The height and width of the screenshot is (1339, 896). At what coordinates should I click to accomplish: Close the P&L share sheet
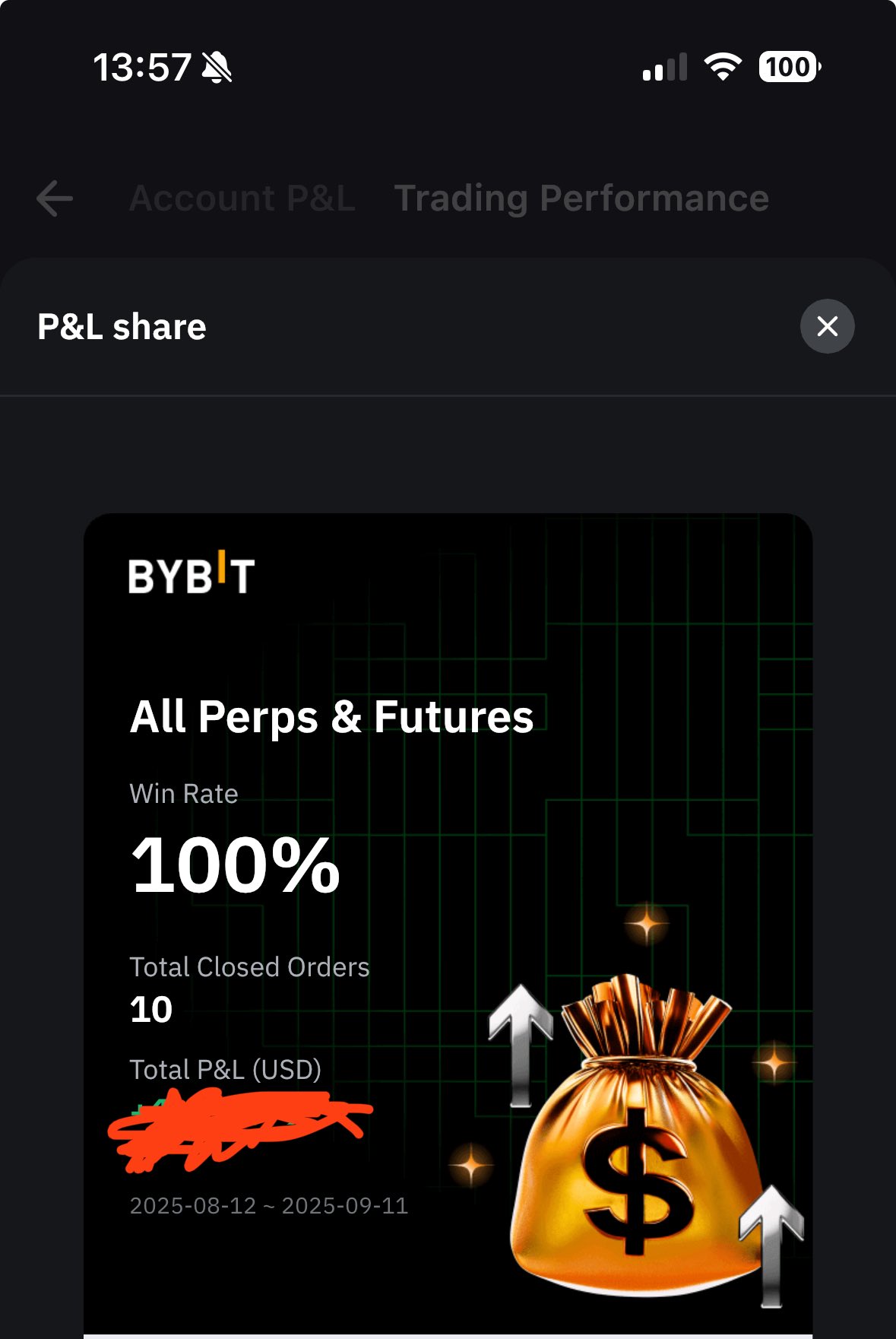tap(827, 326)
